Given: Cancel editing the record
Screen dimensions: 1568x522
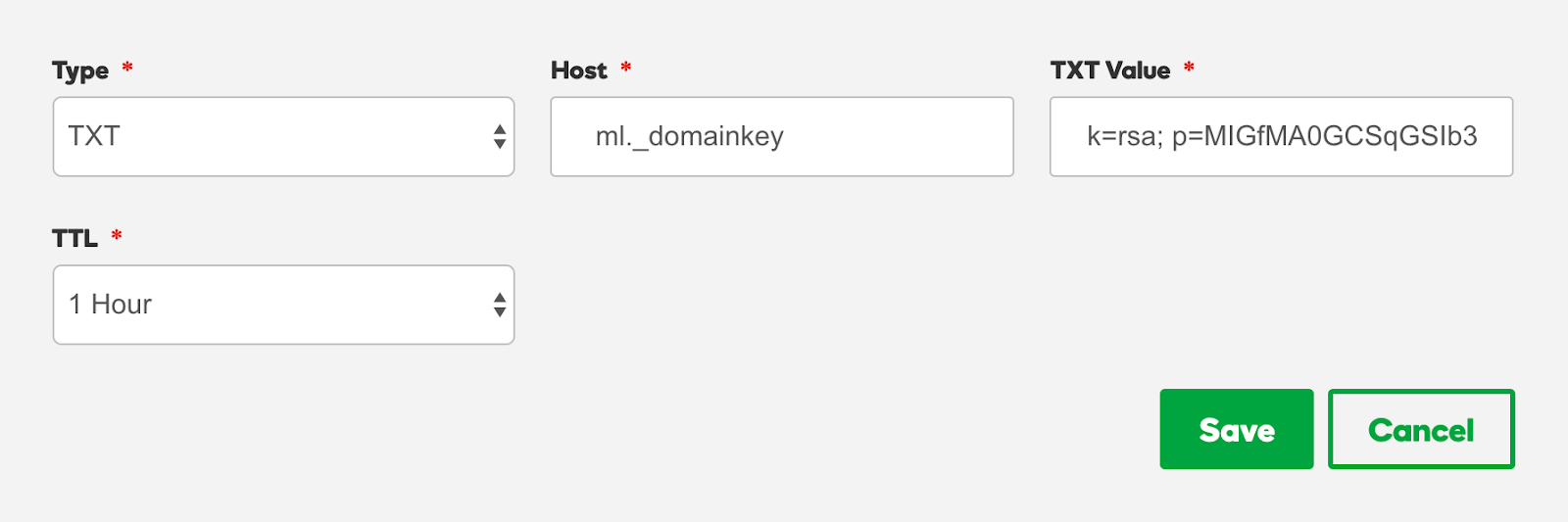Looking at the screenshot, I should (1421, 429).
